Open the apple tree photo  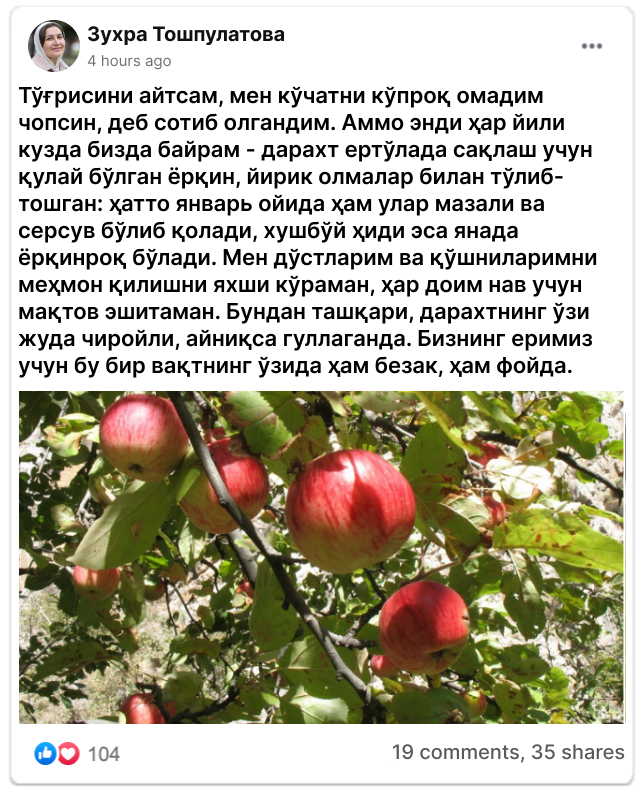click(x=321, y=557)
